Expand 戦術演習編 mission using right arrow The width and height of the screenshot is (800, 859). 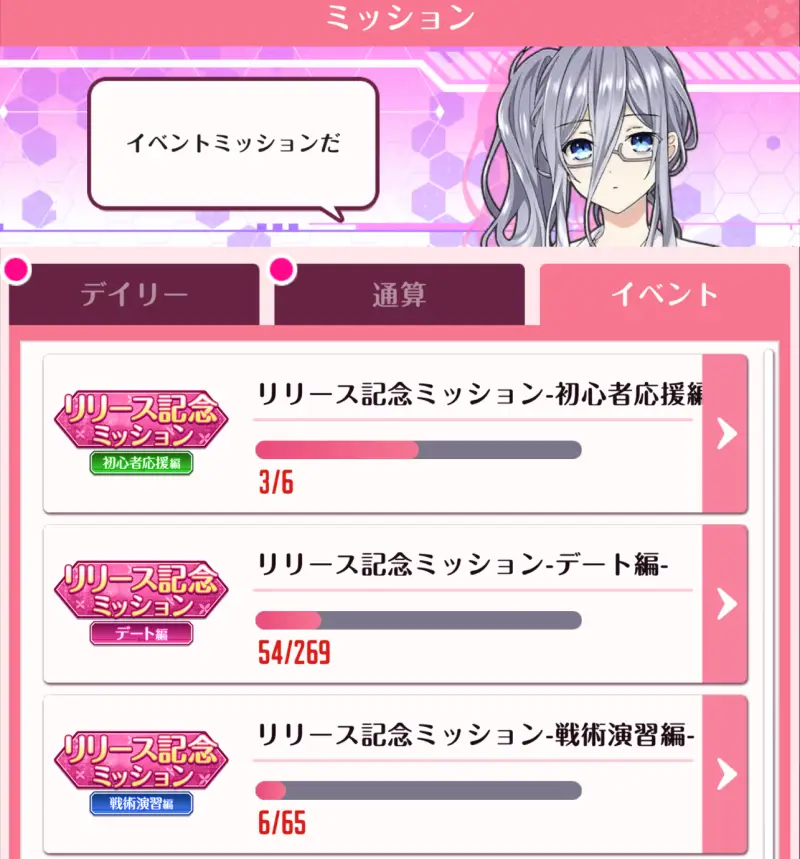tap(728, 776)
